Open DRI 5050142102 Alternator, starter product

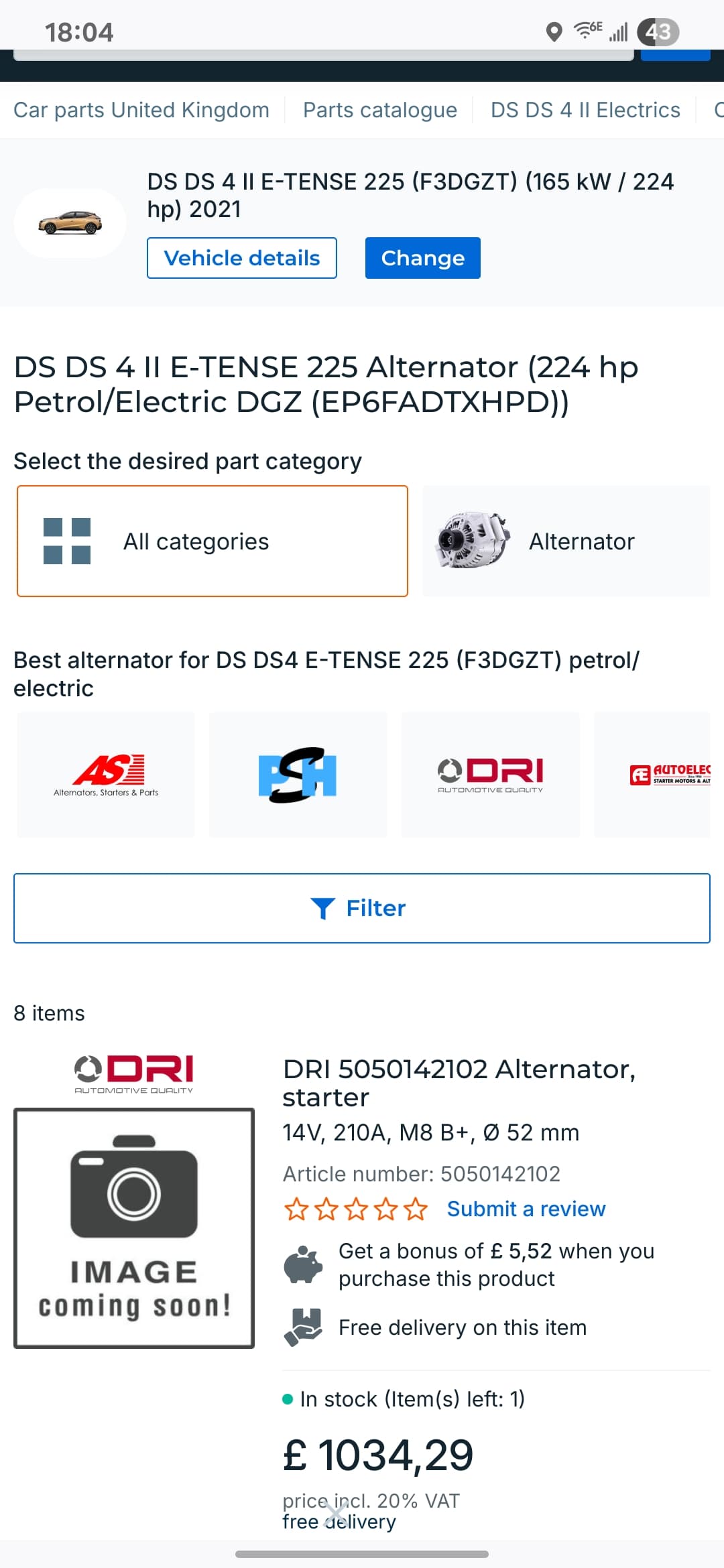[459, 1083]
